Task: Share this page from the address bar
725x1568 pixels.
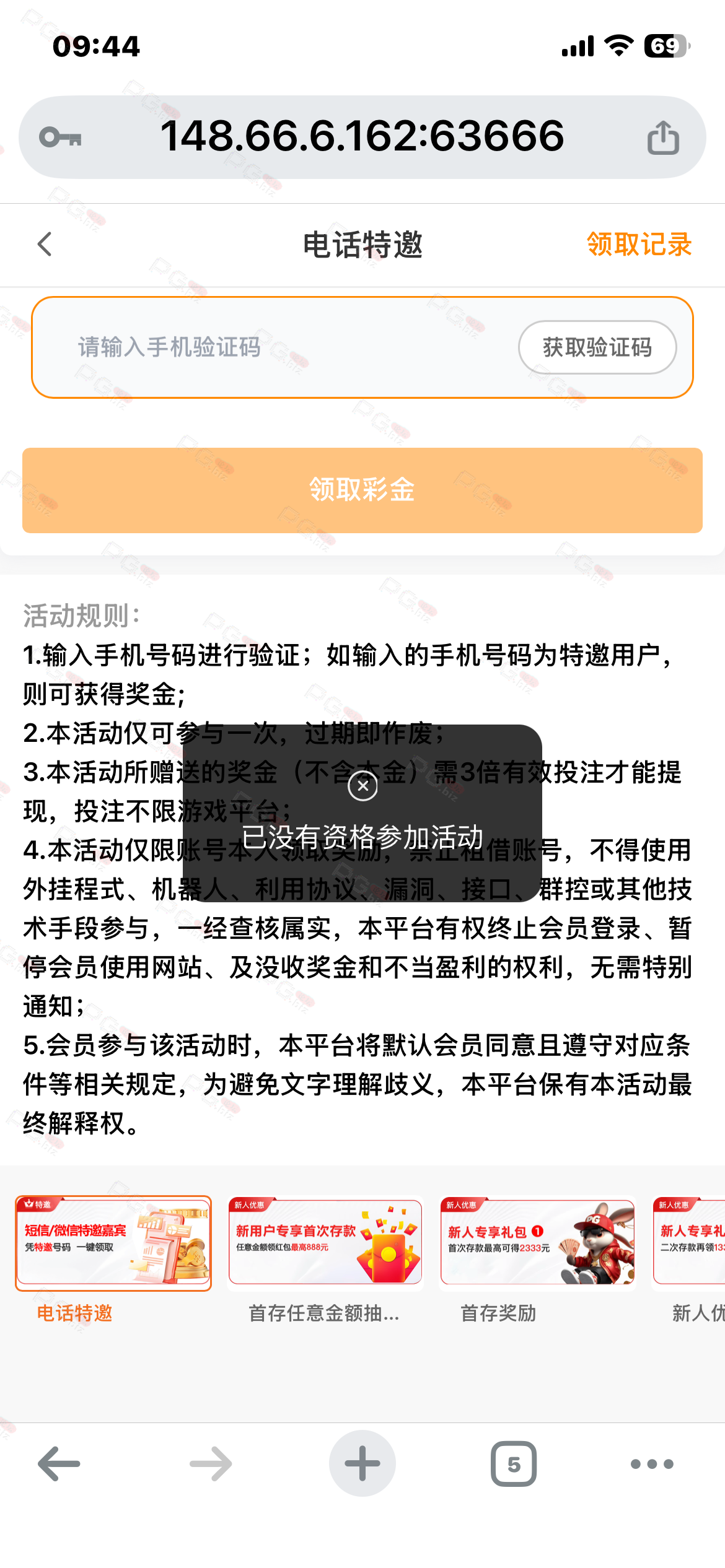Action: (x=663, y=137)
